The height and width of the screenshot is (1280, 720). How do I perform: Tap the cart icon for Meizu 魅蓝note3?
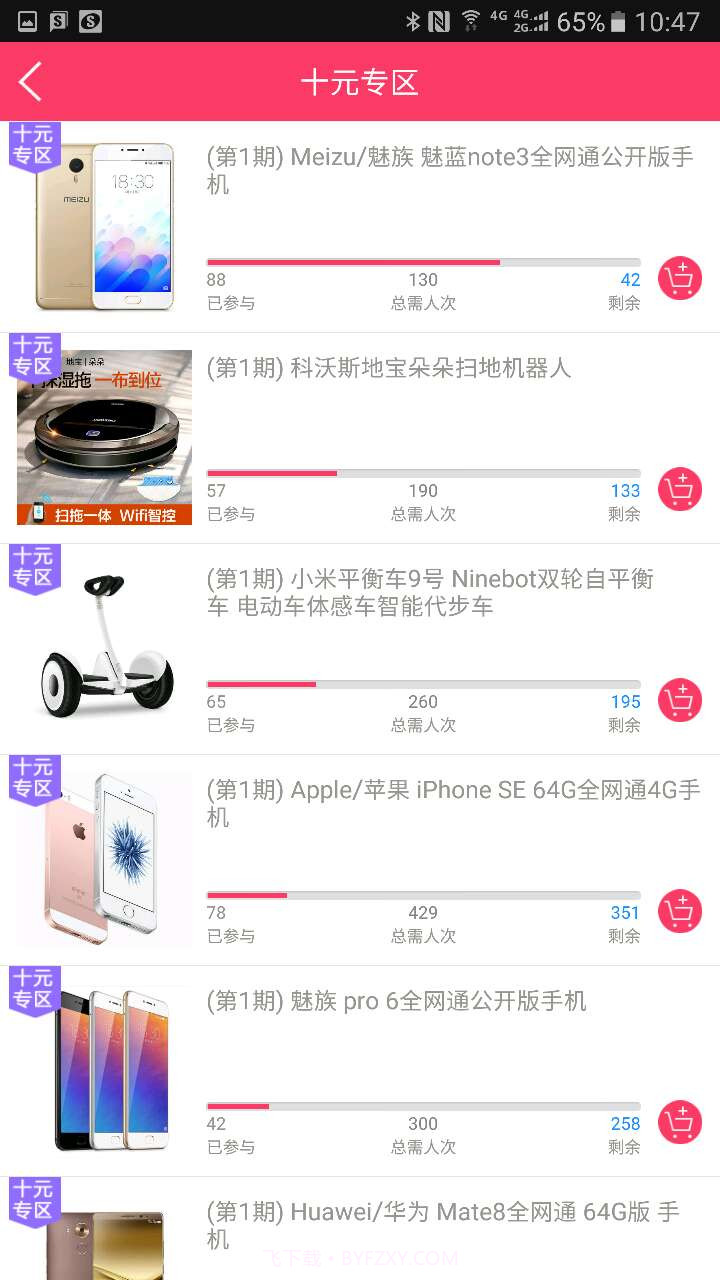(x=680, y=279)
